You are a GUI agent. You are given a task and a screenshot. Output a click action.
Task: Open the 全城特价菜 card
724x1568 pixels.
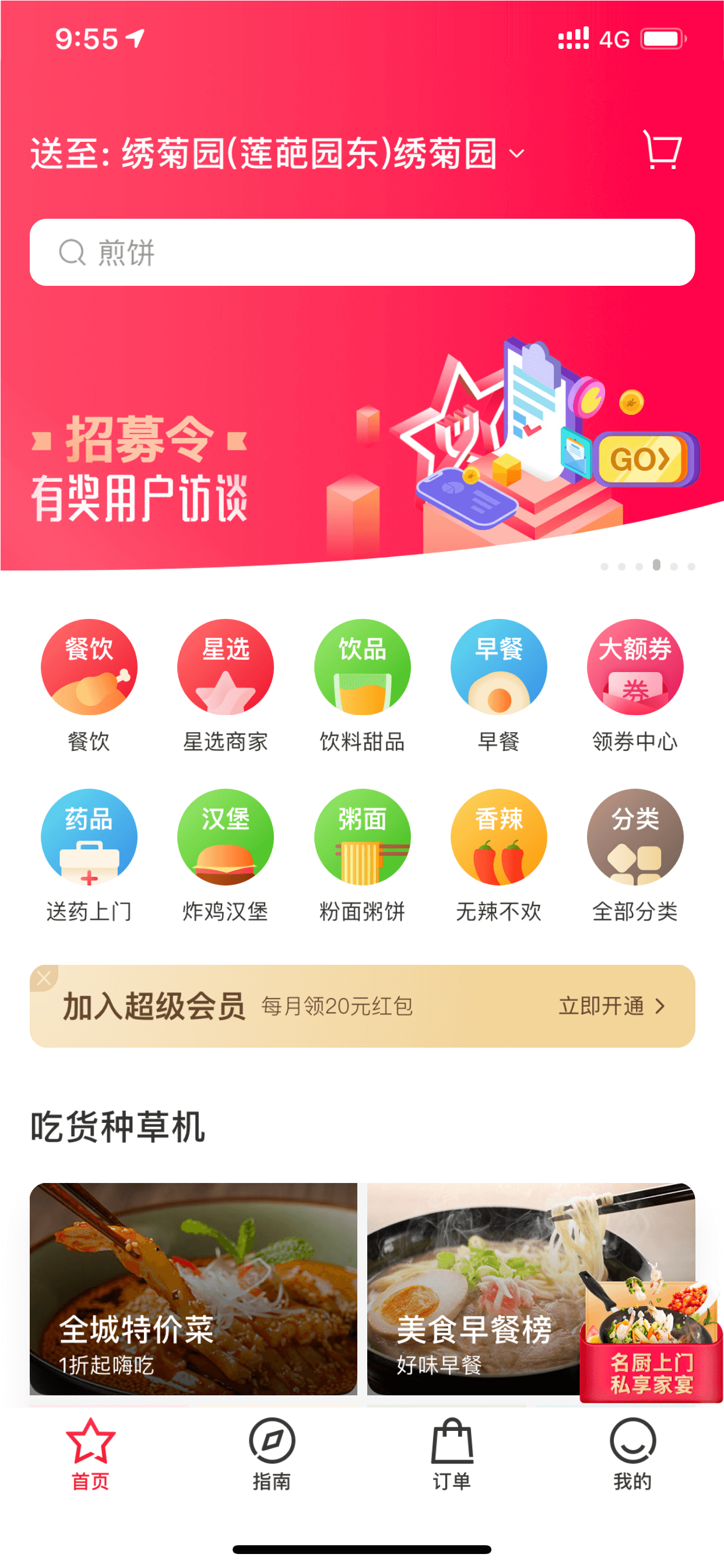tap(194, 1289)
